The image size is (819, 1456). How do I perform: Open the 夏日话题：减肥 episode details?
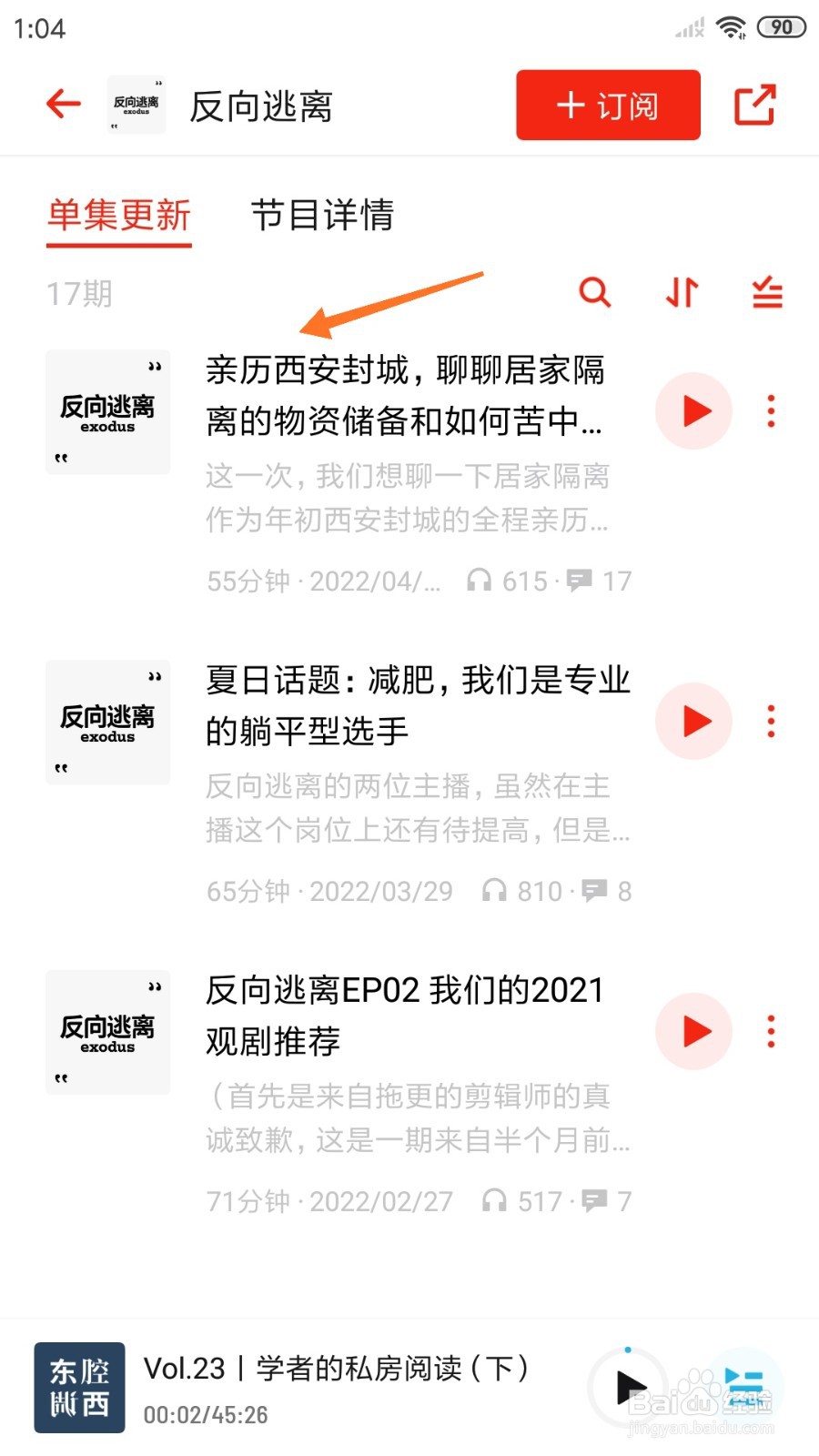(417, 705)
